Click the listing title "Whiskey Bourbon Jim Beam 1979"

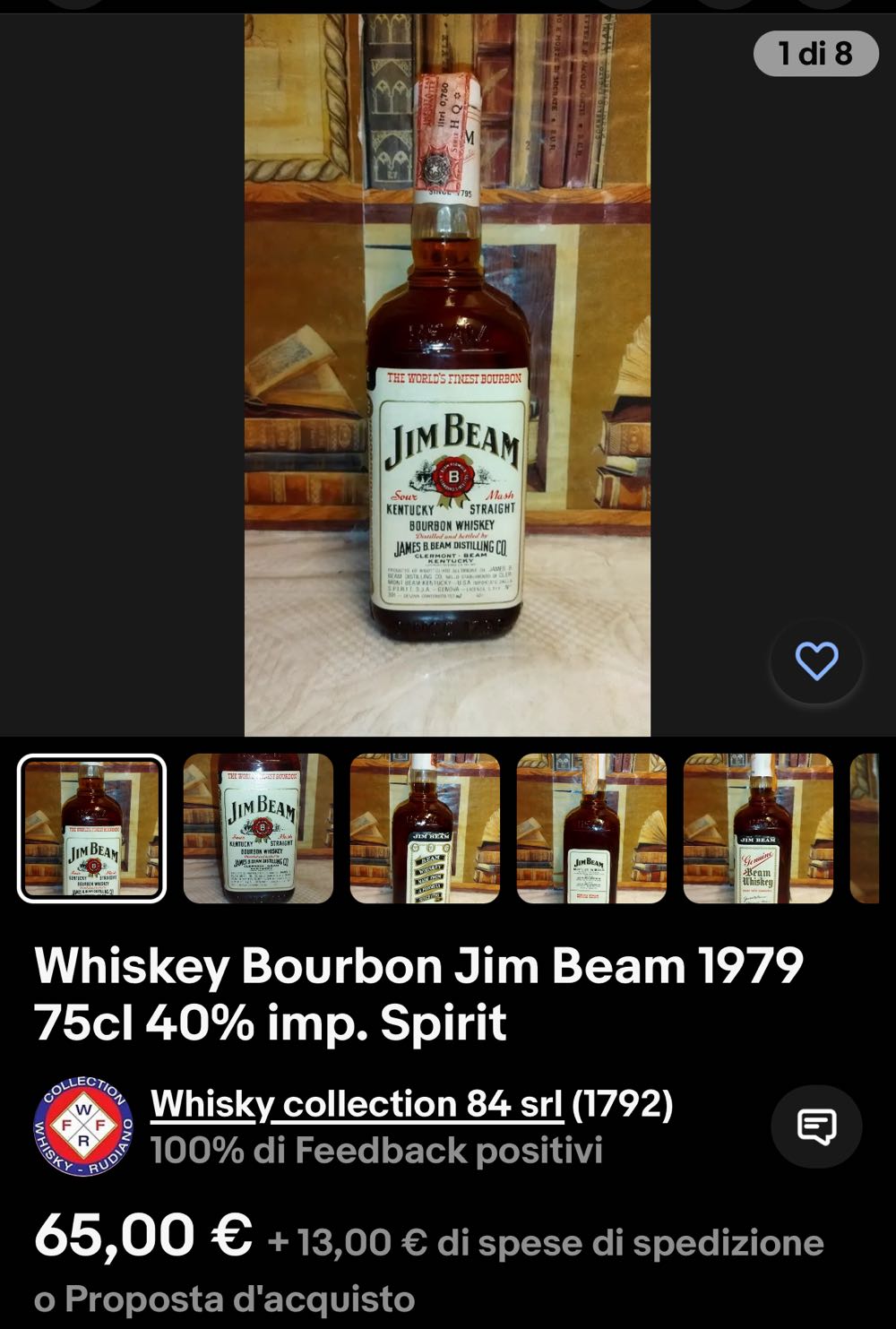(x=421, y=966)
